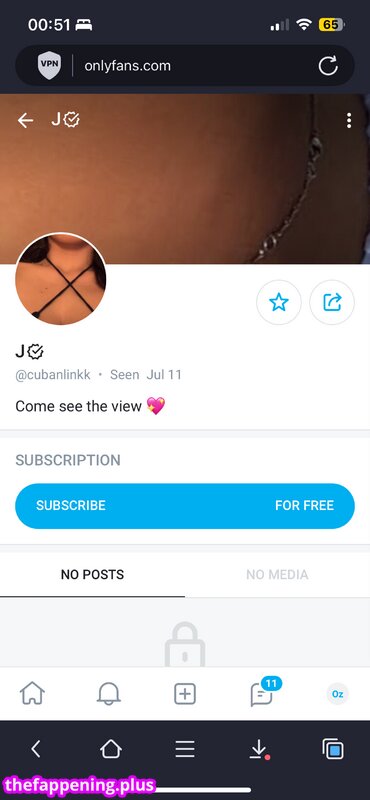370x800 pixels.
Task: Add profile to favorites with star
Action: [279, 303]
